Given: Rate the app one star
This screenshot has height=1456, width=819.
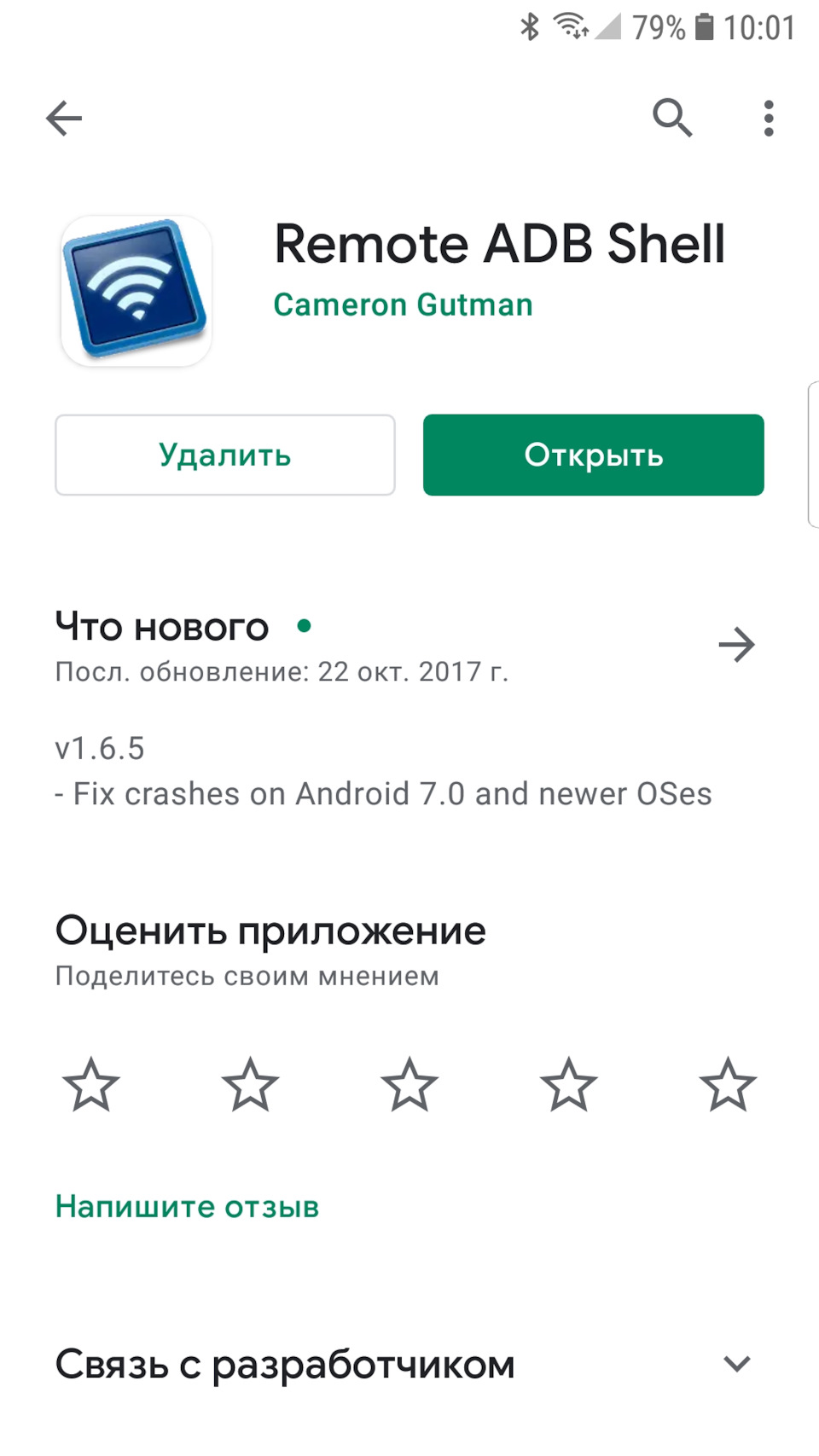Looking at the screenshot, I should coord(91,1085).
